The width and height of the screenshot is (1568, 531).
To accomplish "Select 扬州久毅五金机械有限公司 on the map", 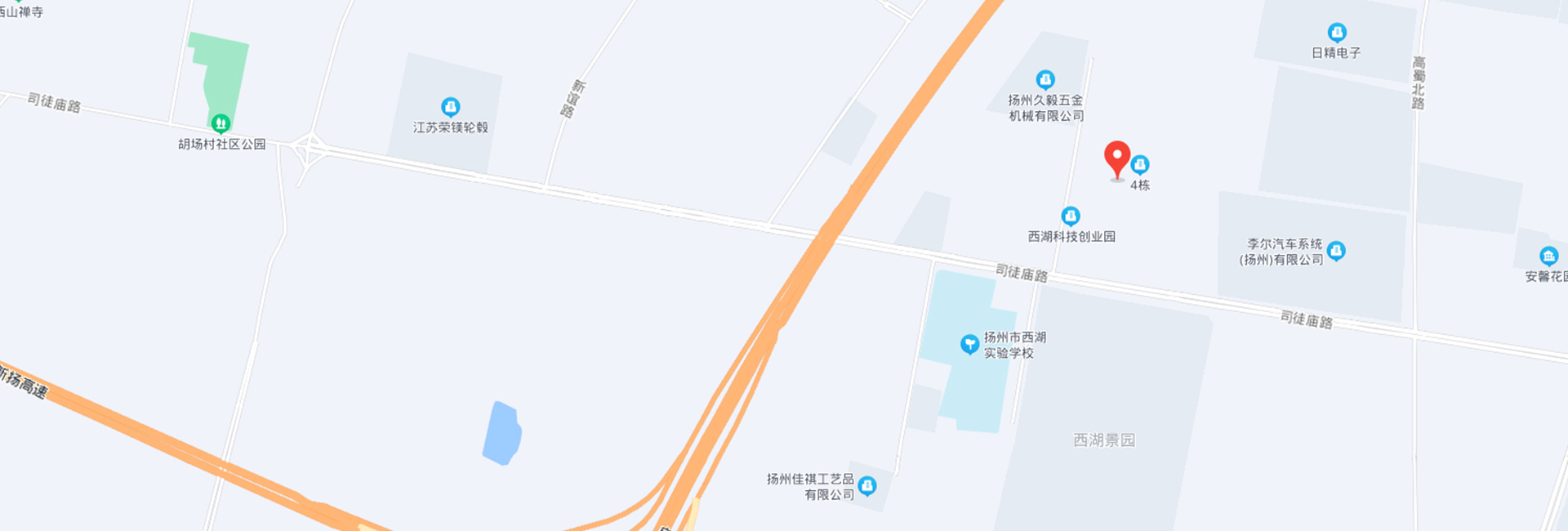I will (x=1045, y=80).
